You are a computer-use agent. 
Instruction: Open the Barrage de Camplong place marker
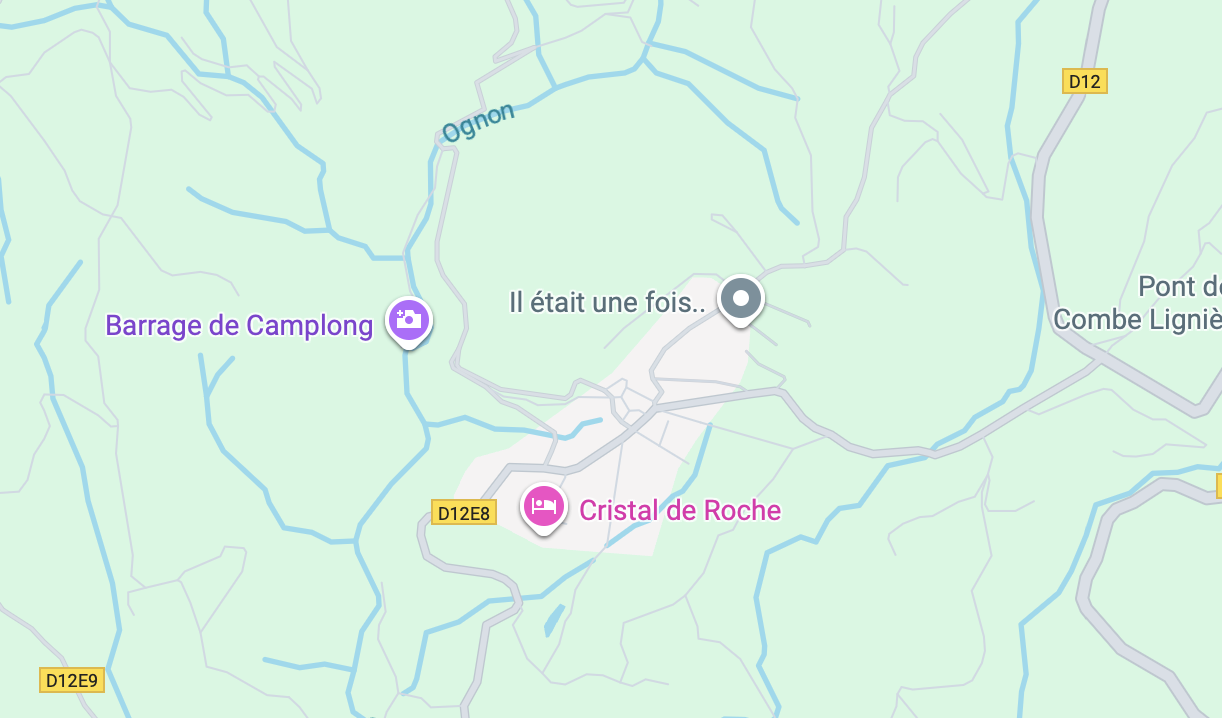[408, 321]
